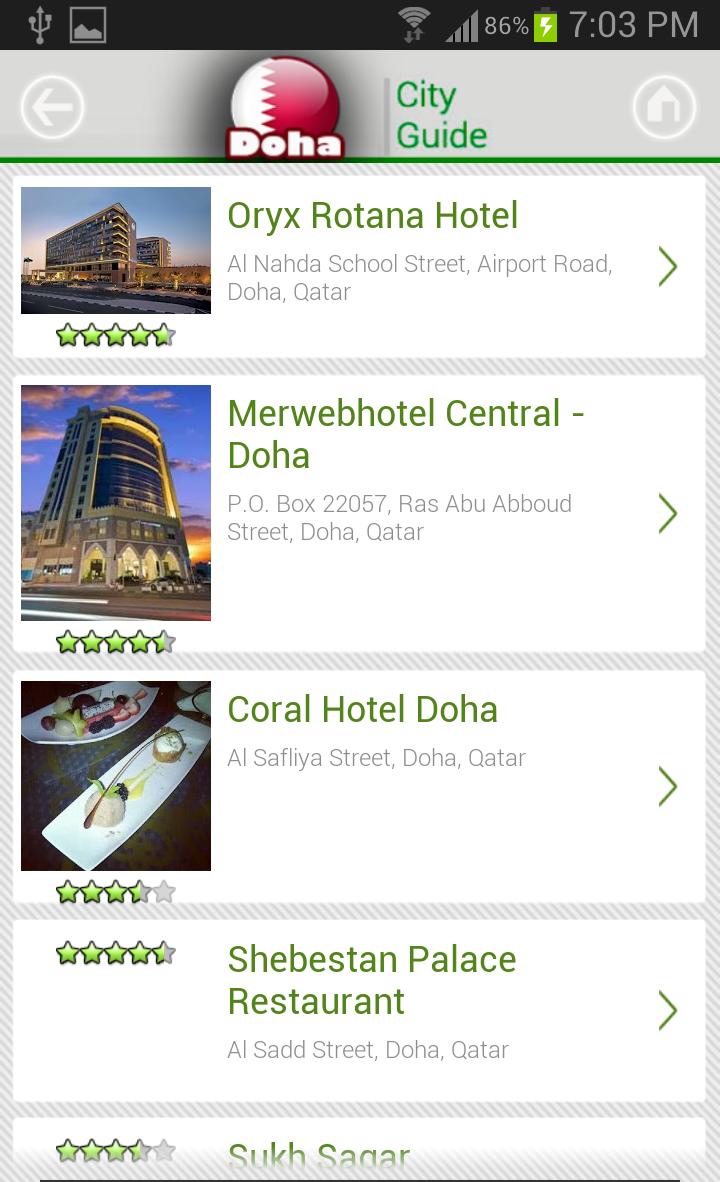Open the screenshot notification icon
This screenshot has height=1182, width=720.
(x=88, y=24)
